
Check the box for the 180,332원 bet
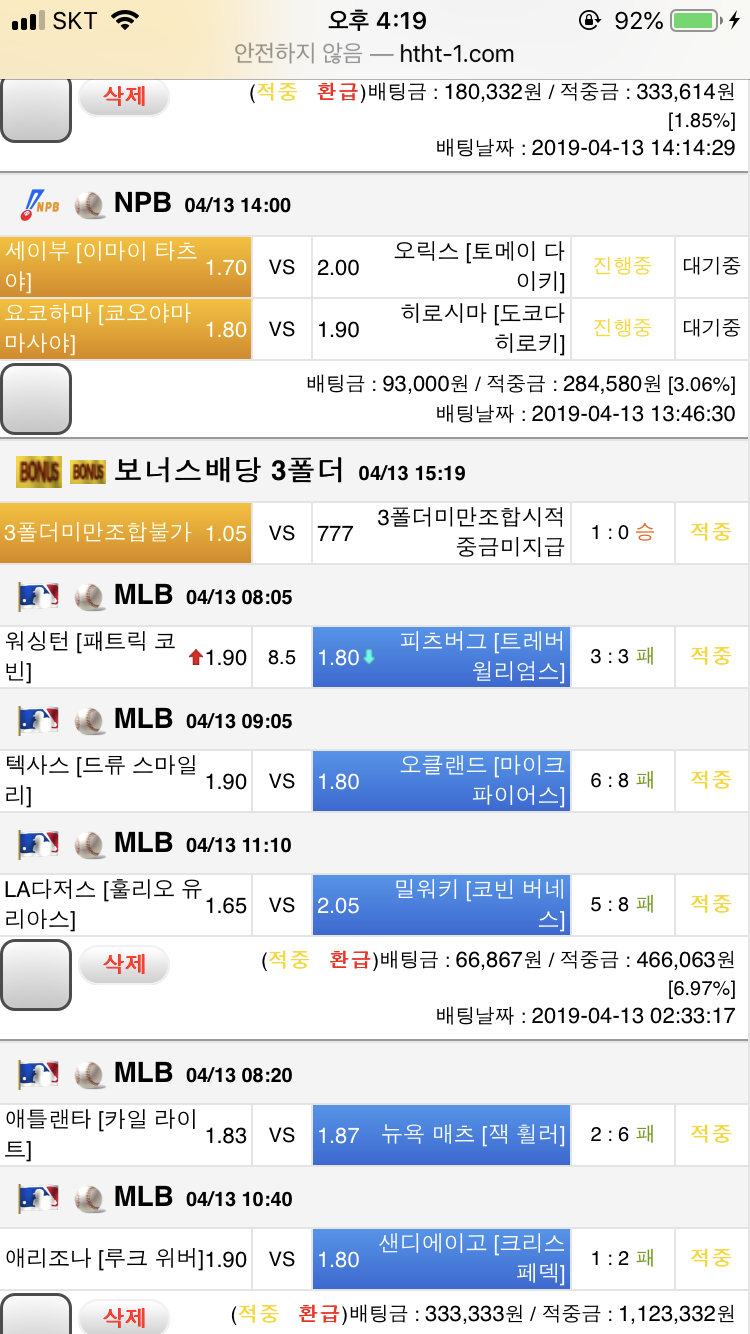click(x=36, y=108)
